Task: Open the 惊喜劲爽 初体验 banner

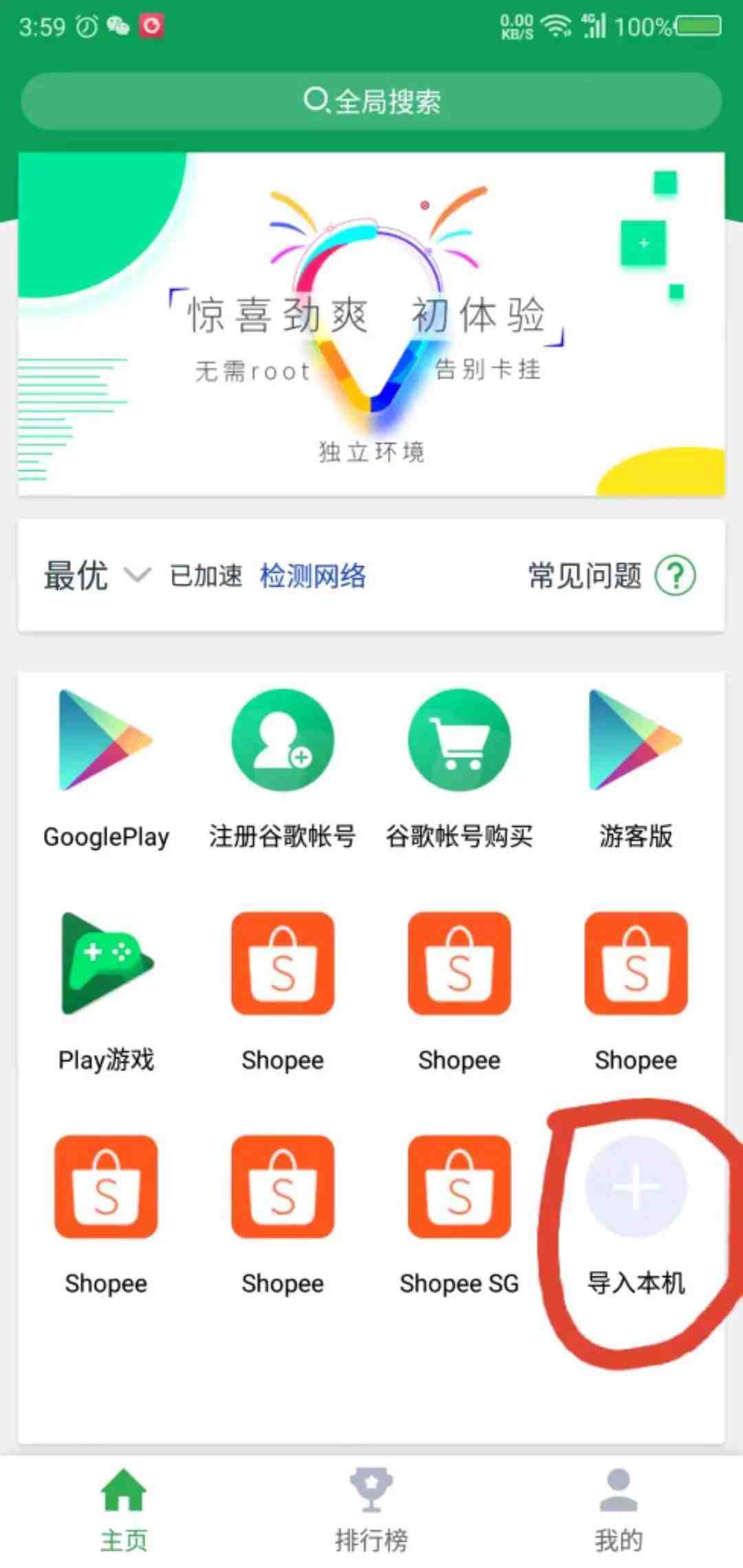Action: 371,323
